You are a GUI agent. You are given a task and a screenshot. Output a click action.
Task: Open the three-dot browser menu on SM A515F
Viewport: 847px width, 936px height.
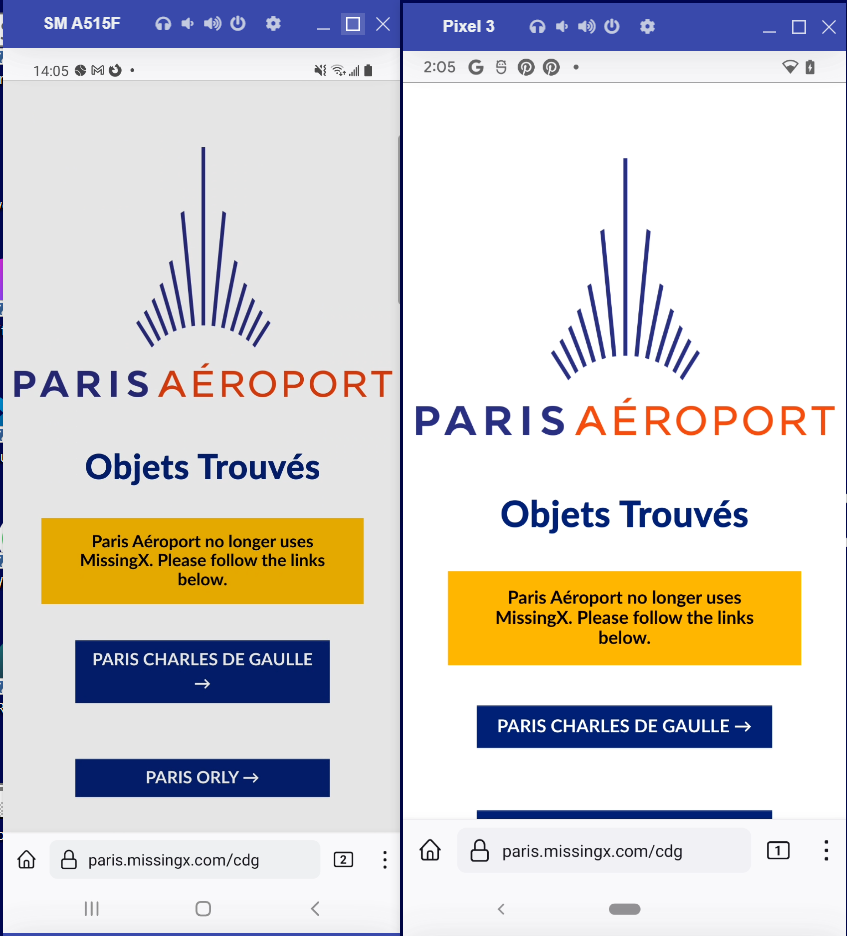point(384,859)
